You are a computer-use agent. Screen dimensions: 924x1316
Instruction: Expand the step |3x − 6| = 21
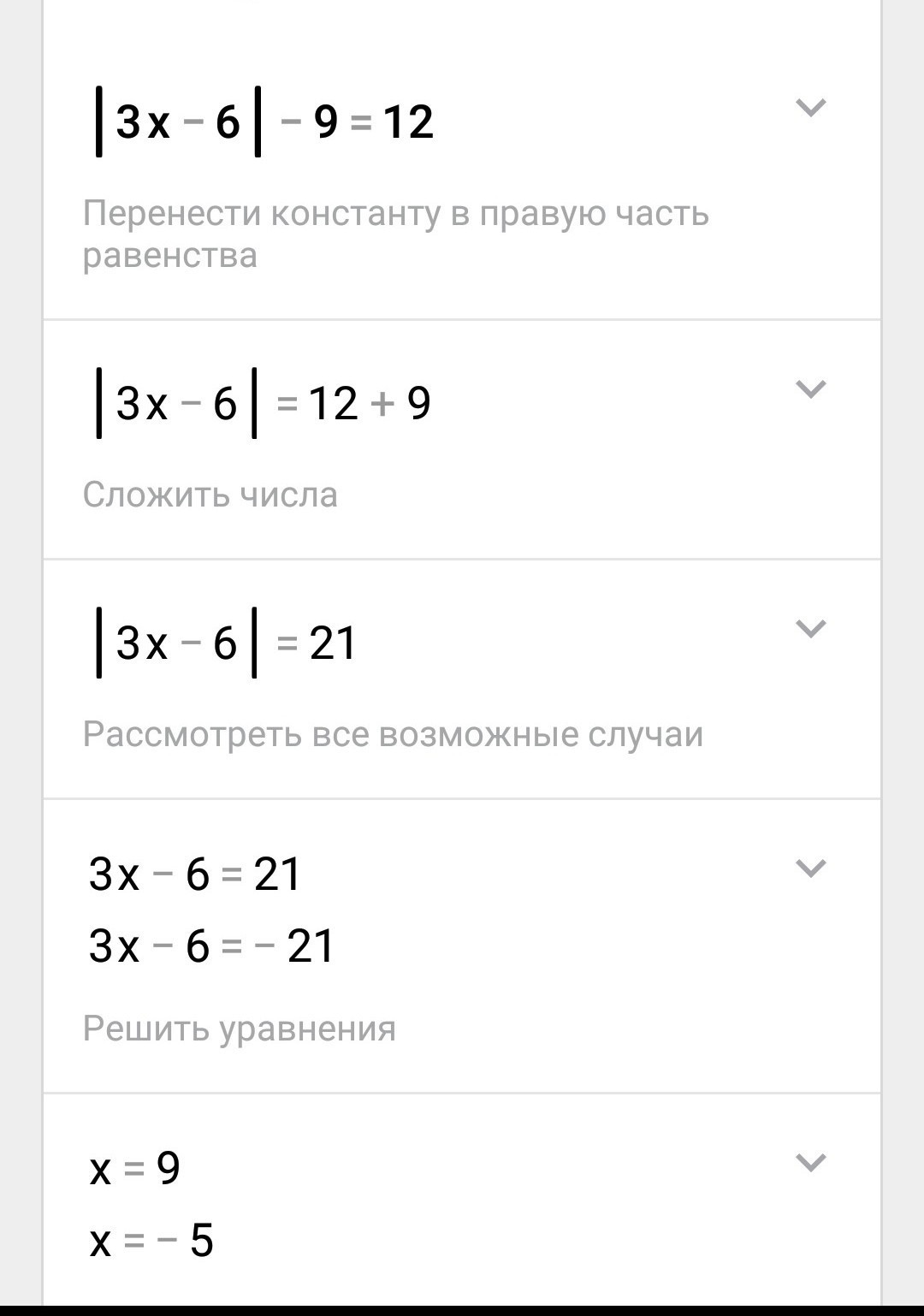tap(810, 629)
